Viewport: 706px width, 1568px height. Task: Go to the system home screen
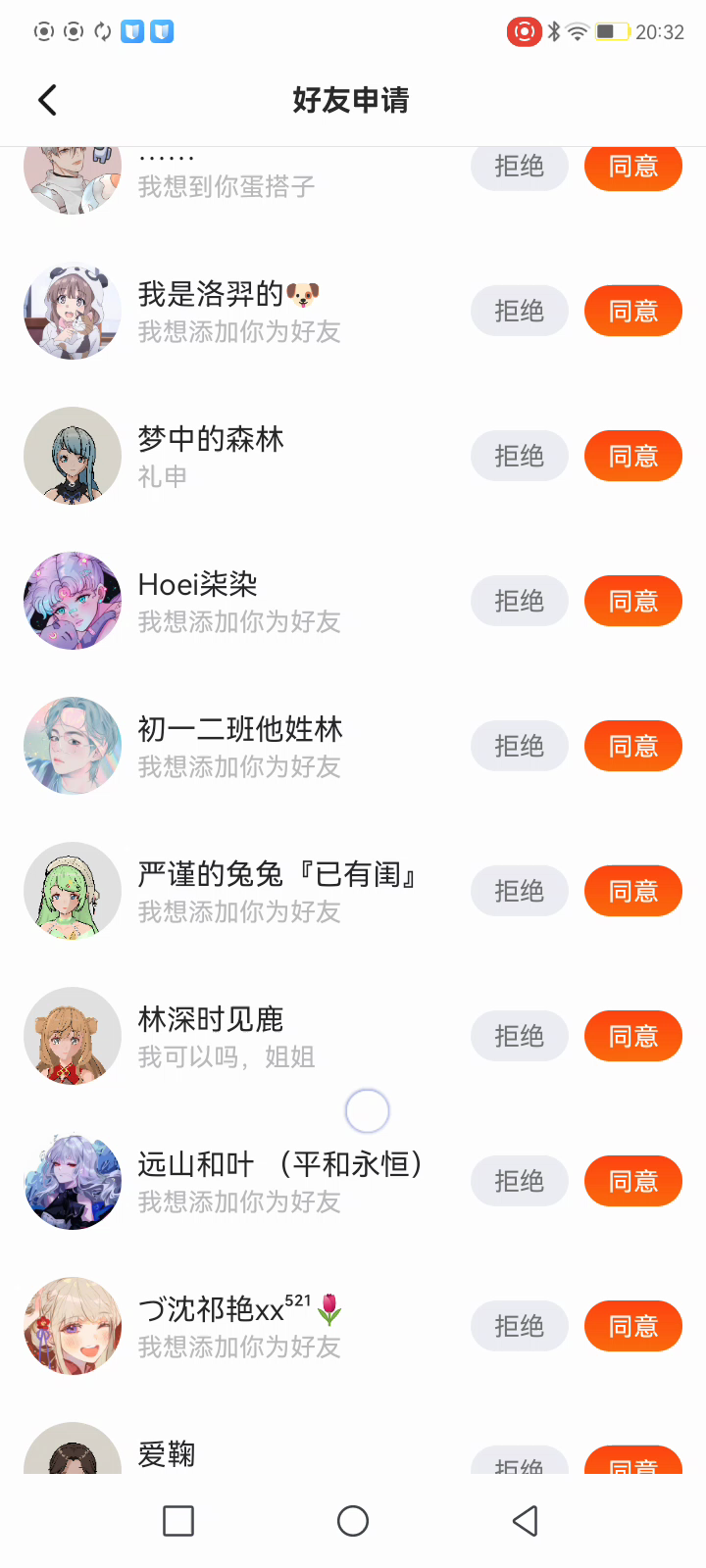[x=353, y=1521]
